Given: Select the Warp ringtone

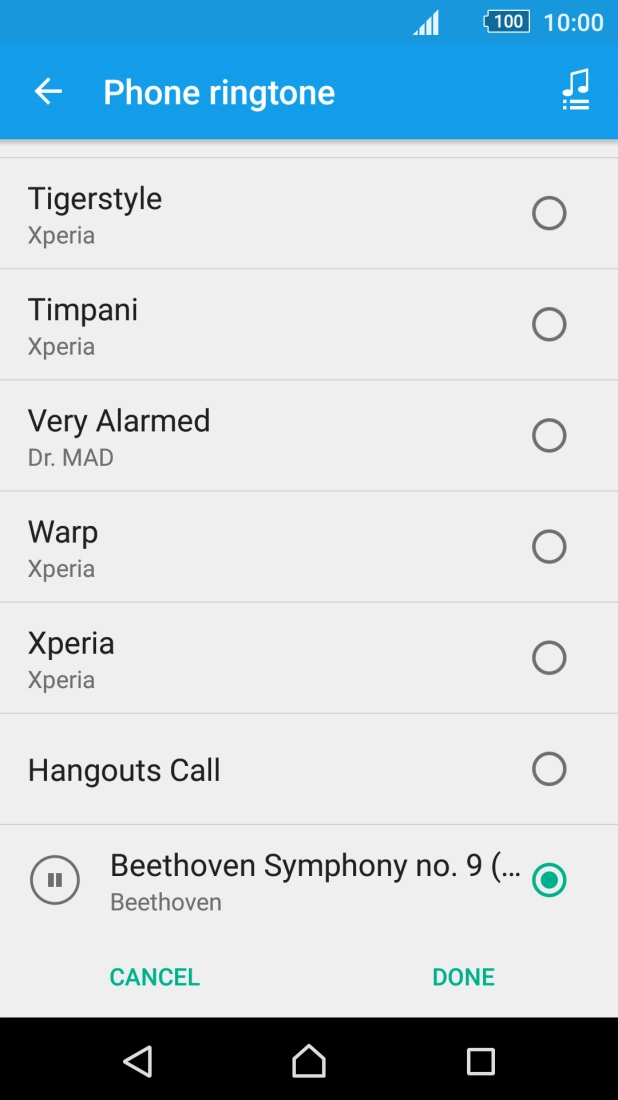Looking at the screenshot, I should pyautogui.click(x=548, y=546).
